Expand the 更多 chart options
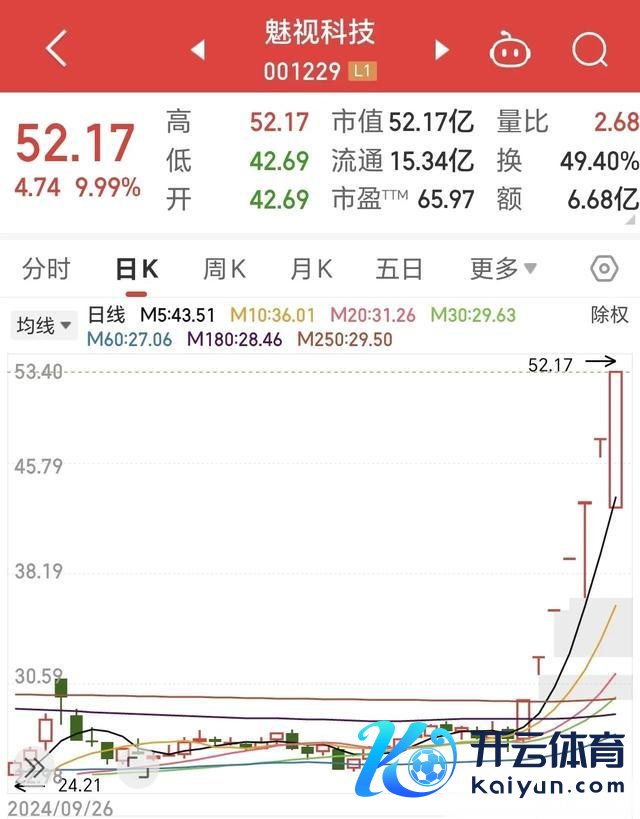 [503, 269]
